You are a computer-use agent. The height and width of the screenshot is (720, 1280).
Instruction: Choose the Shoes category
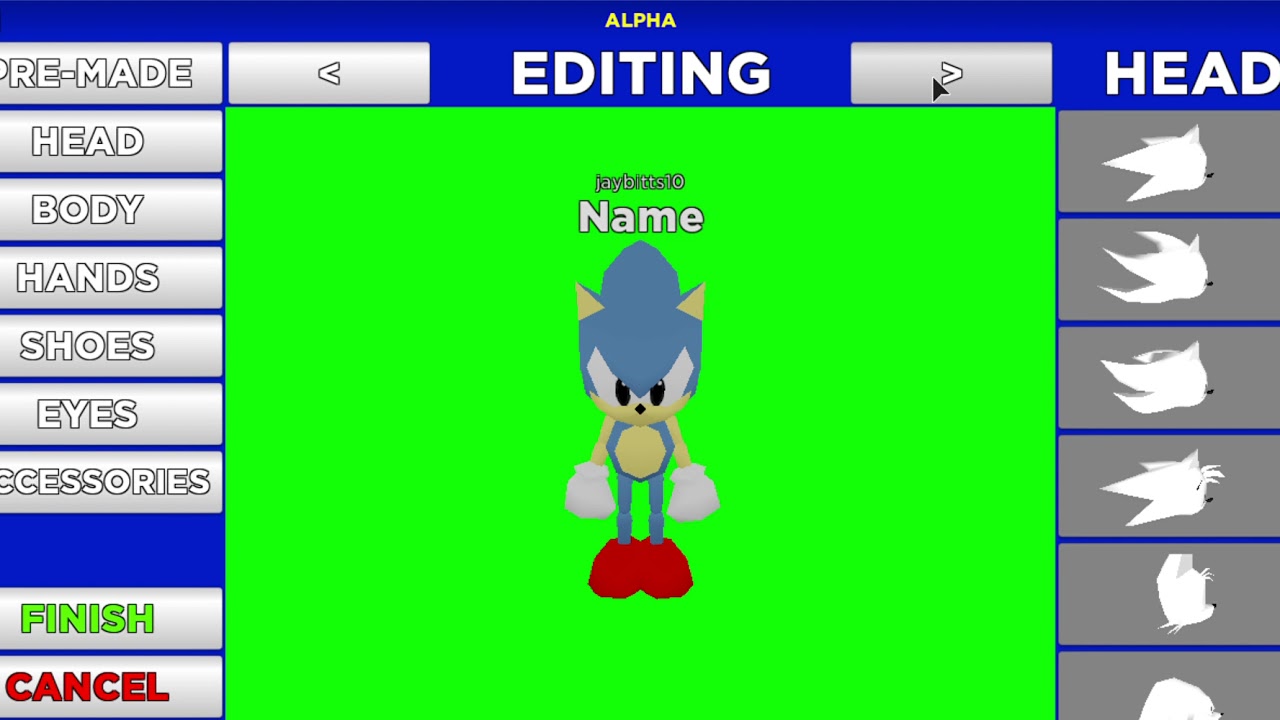pyautogui.click(x=110, y=345)
